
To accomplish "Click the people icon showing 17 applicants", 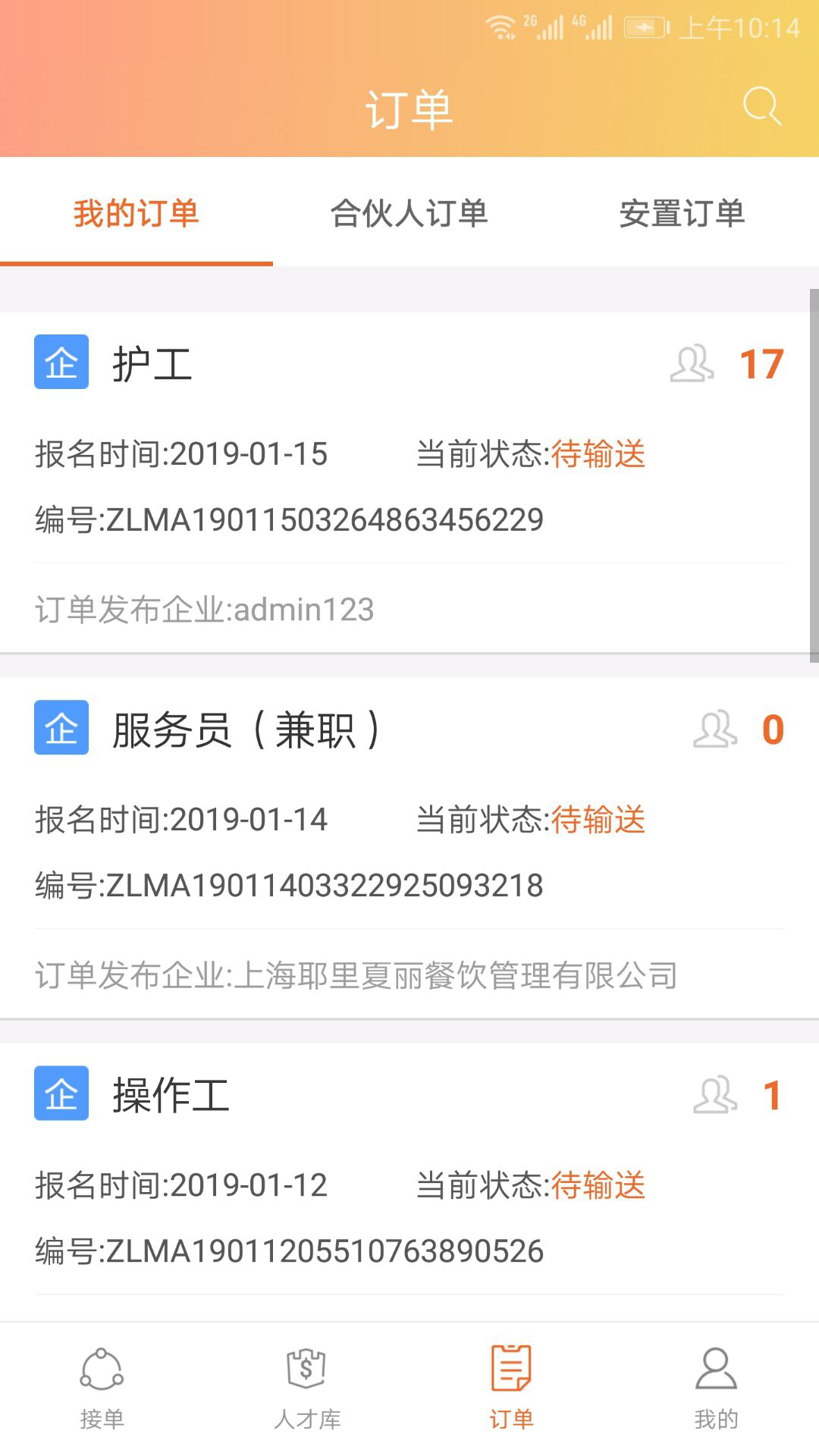I will tap(692, 364).
